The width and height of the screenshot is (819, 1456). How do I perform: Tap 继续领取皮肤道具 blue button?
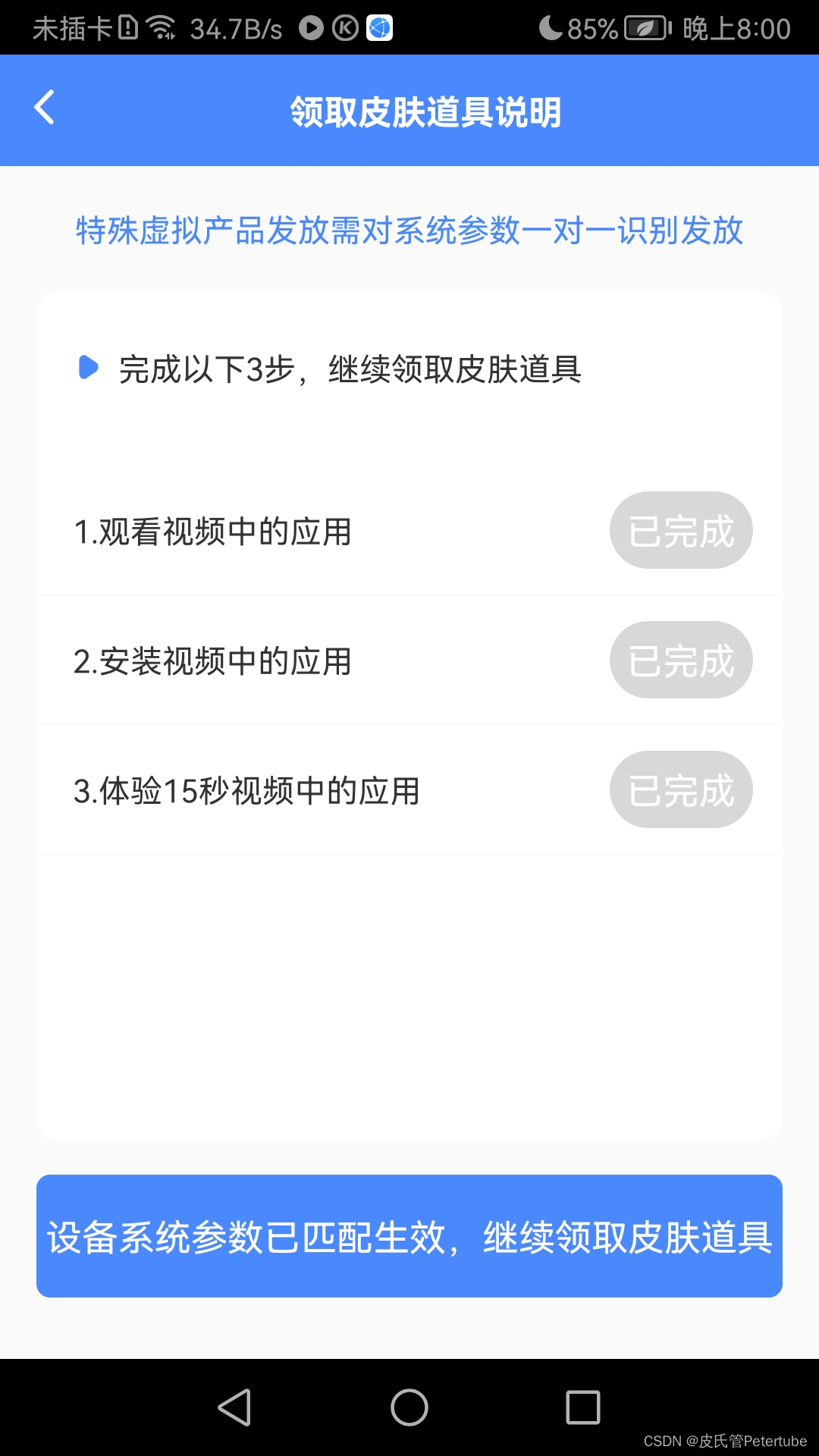409,1236
